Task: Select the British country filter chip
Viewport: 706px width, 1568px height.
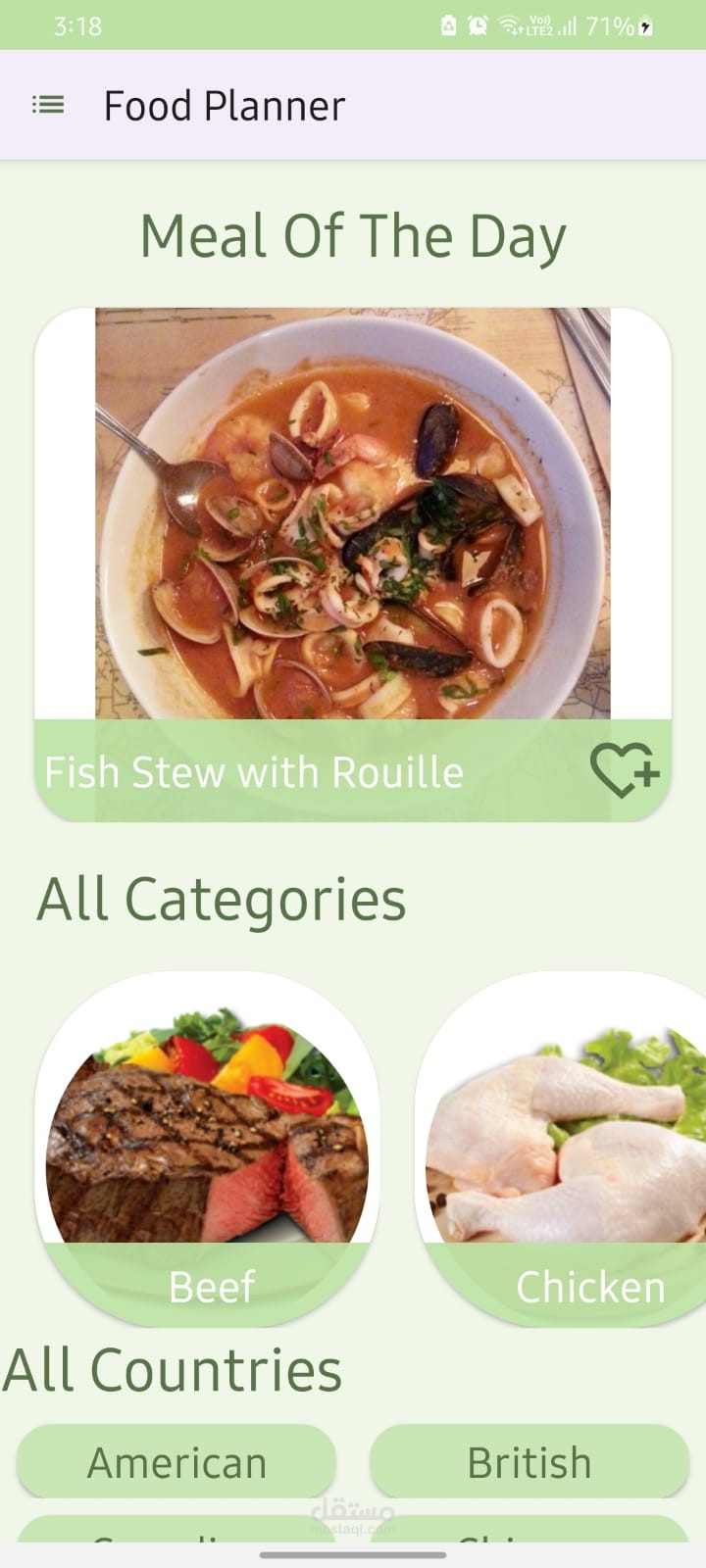Action: (x=528, y=1461)
